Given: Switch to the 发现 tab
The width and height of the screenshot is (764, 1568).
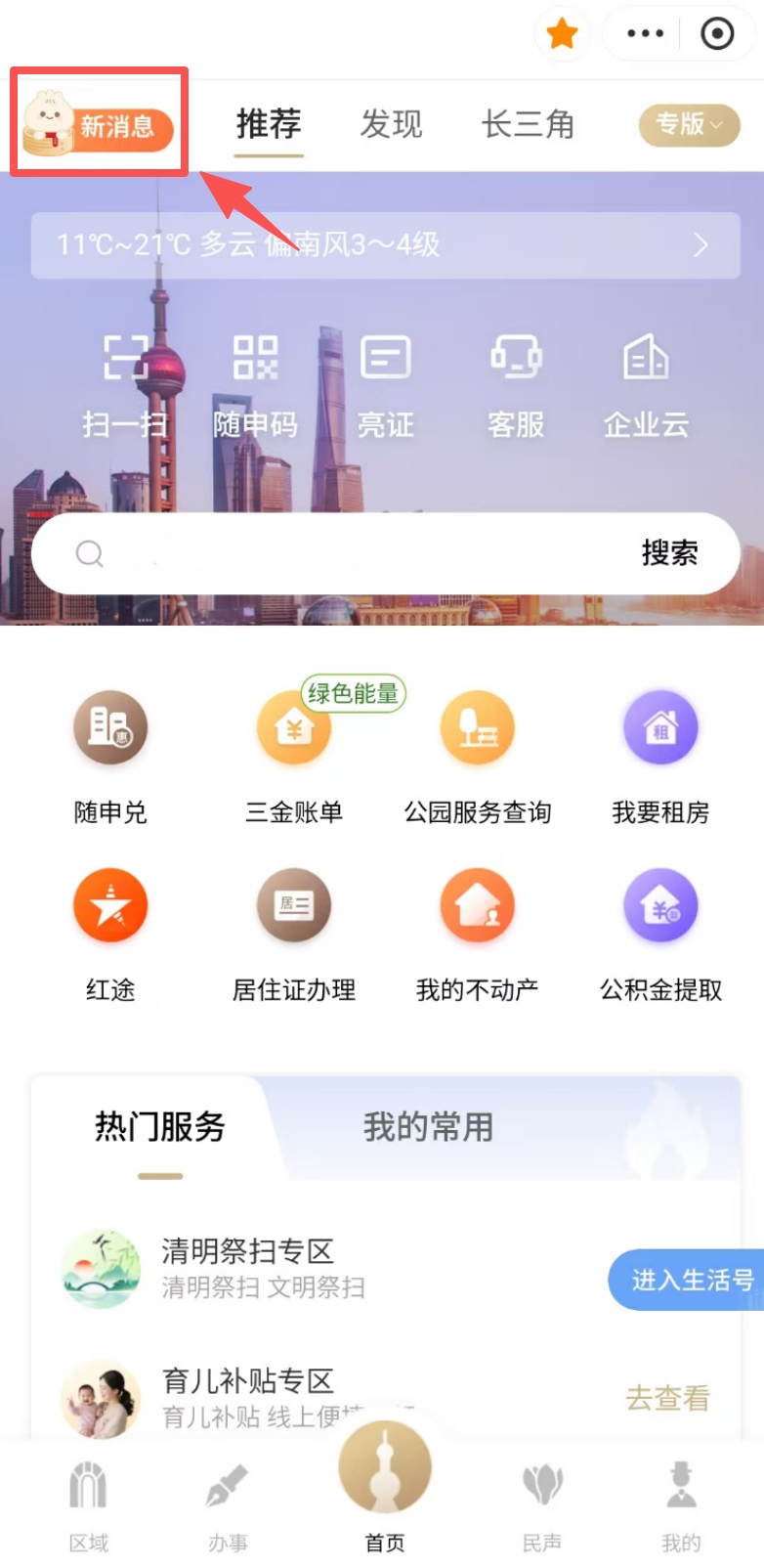Looking at the screenshot, I should (x=391, y=125).
